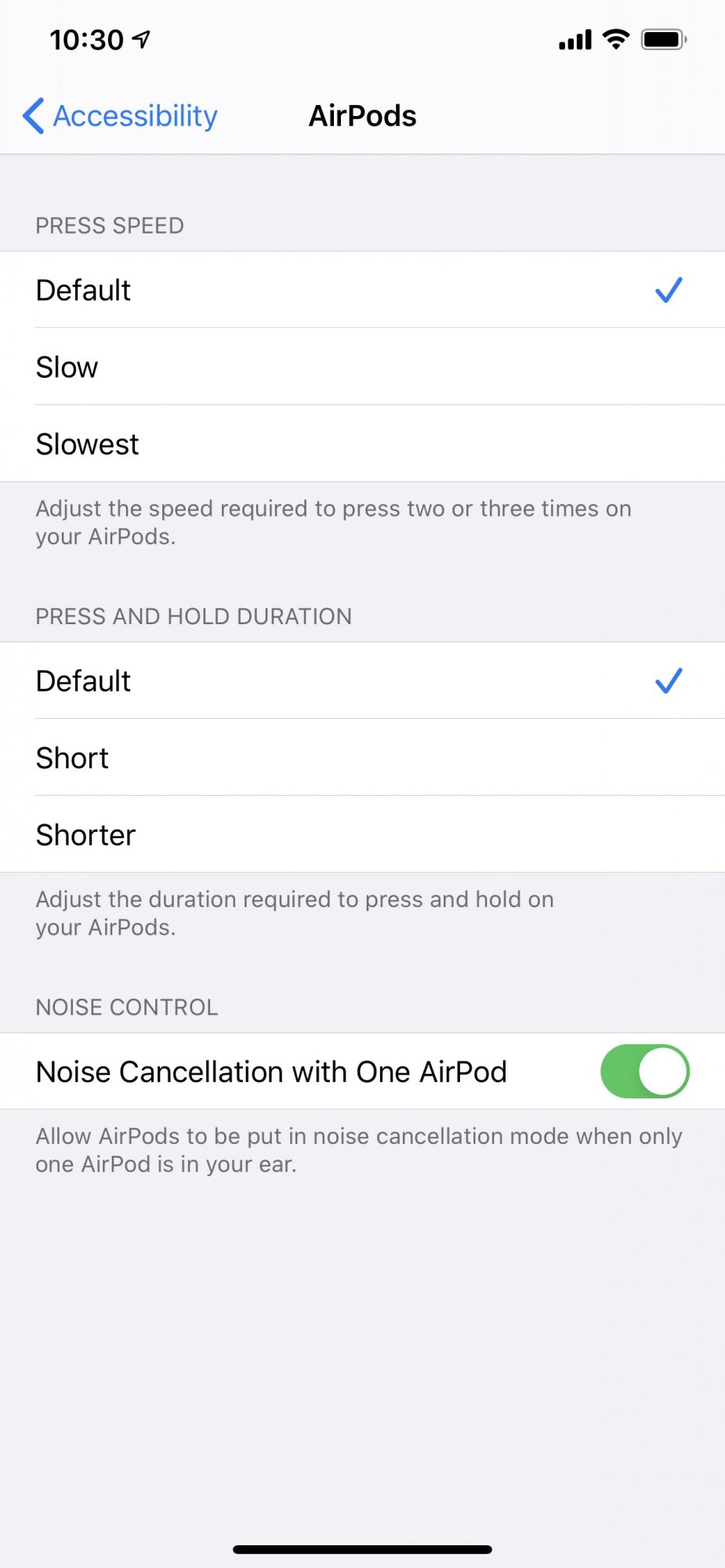Choose Slow press speed

pyautogui.click(x=362, y=367)
